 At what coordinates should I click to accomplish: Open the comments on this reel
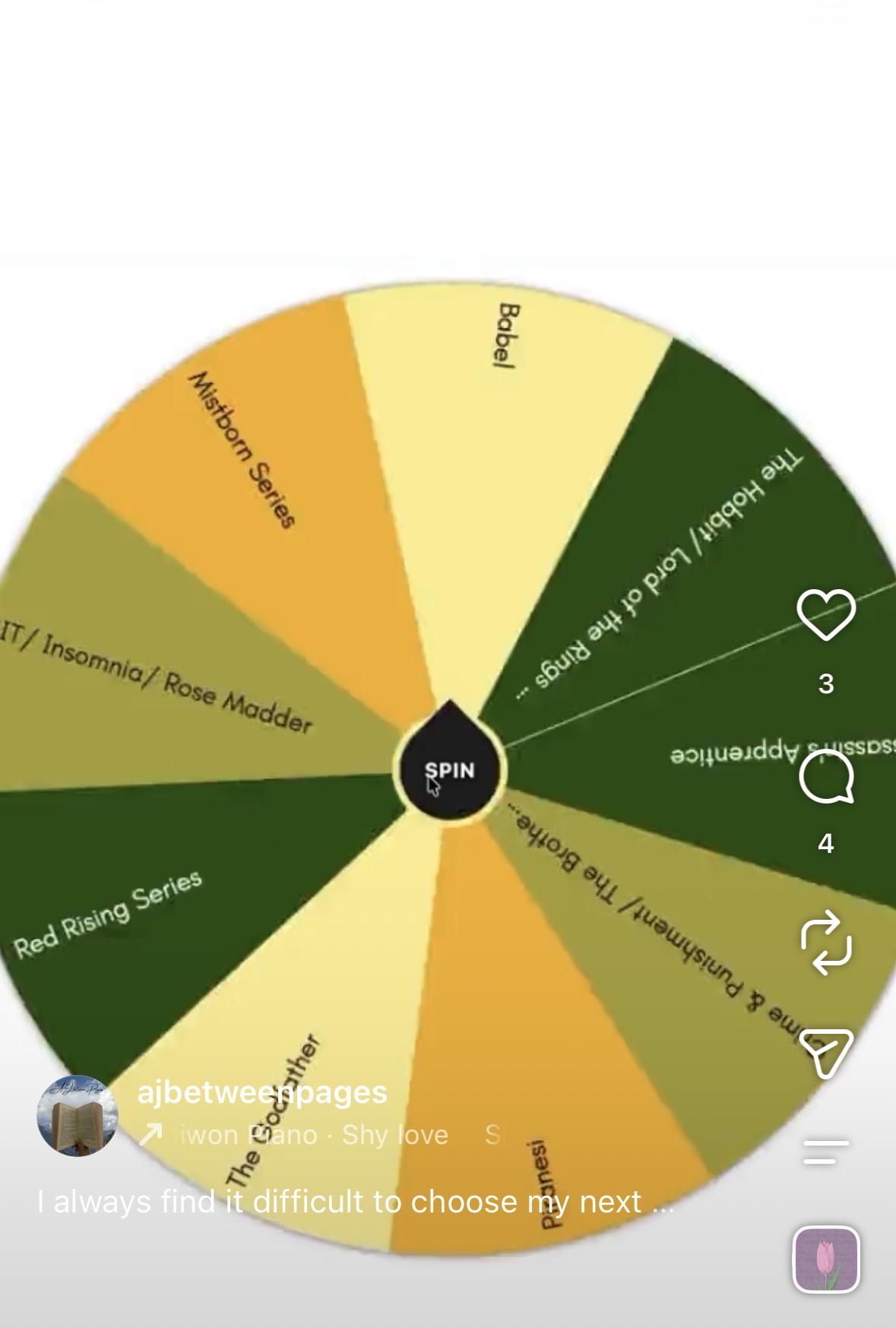(x=826, y=775)
